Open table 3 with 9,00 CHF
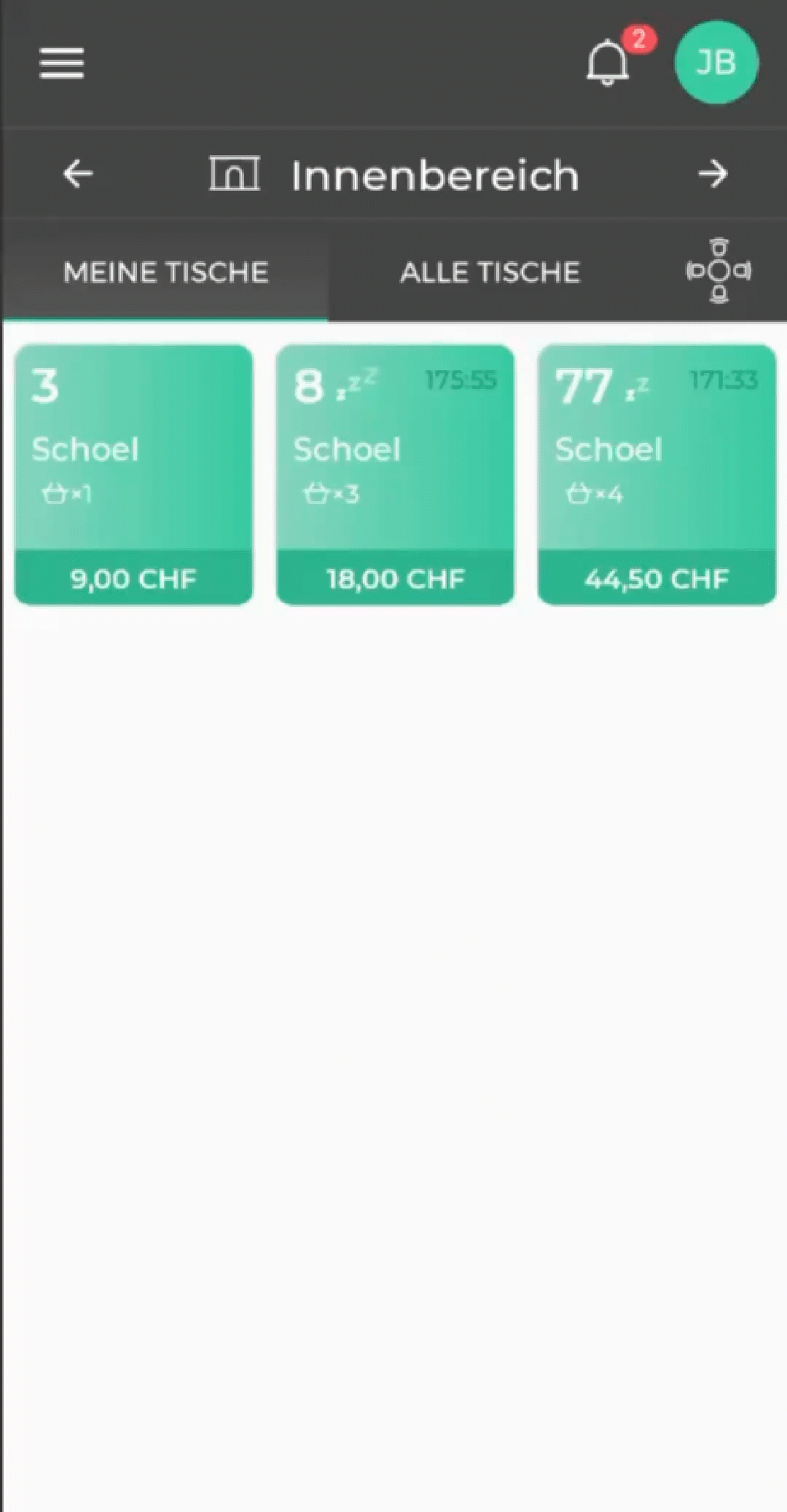Image resolution: width=787 pixels, height=1512 pixels. 134,474
